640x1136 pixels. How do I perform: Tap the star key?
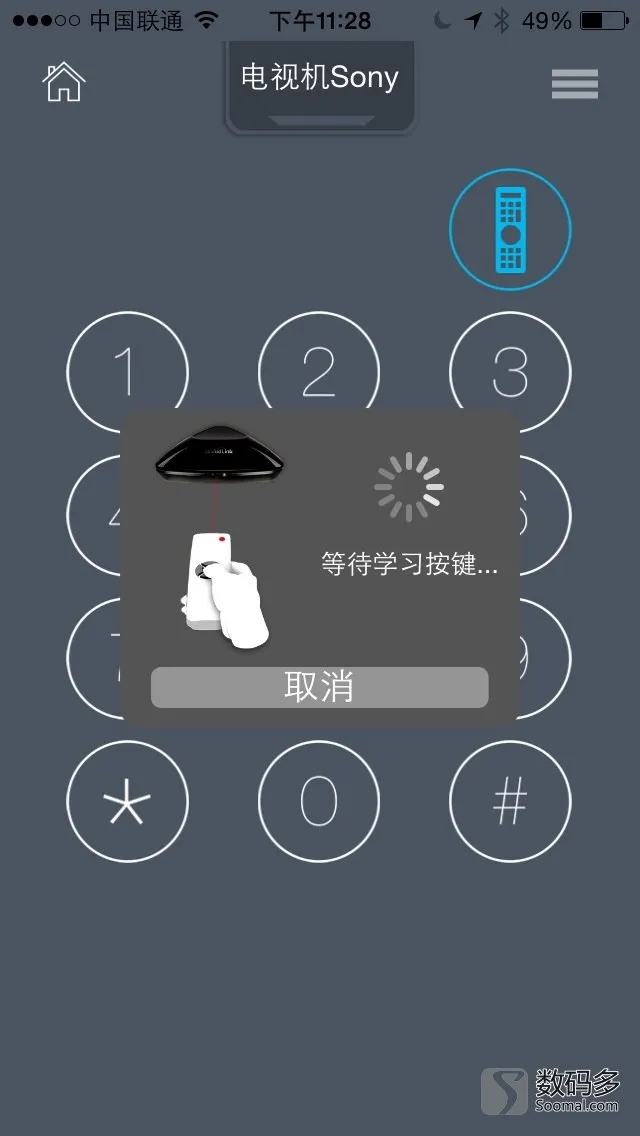coord(128,801)
